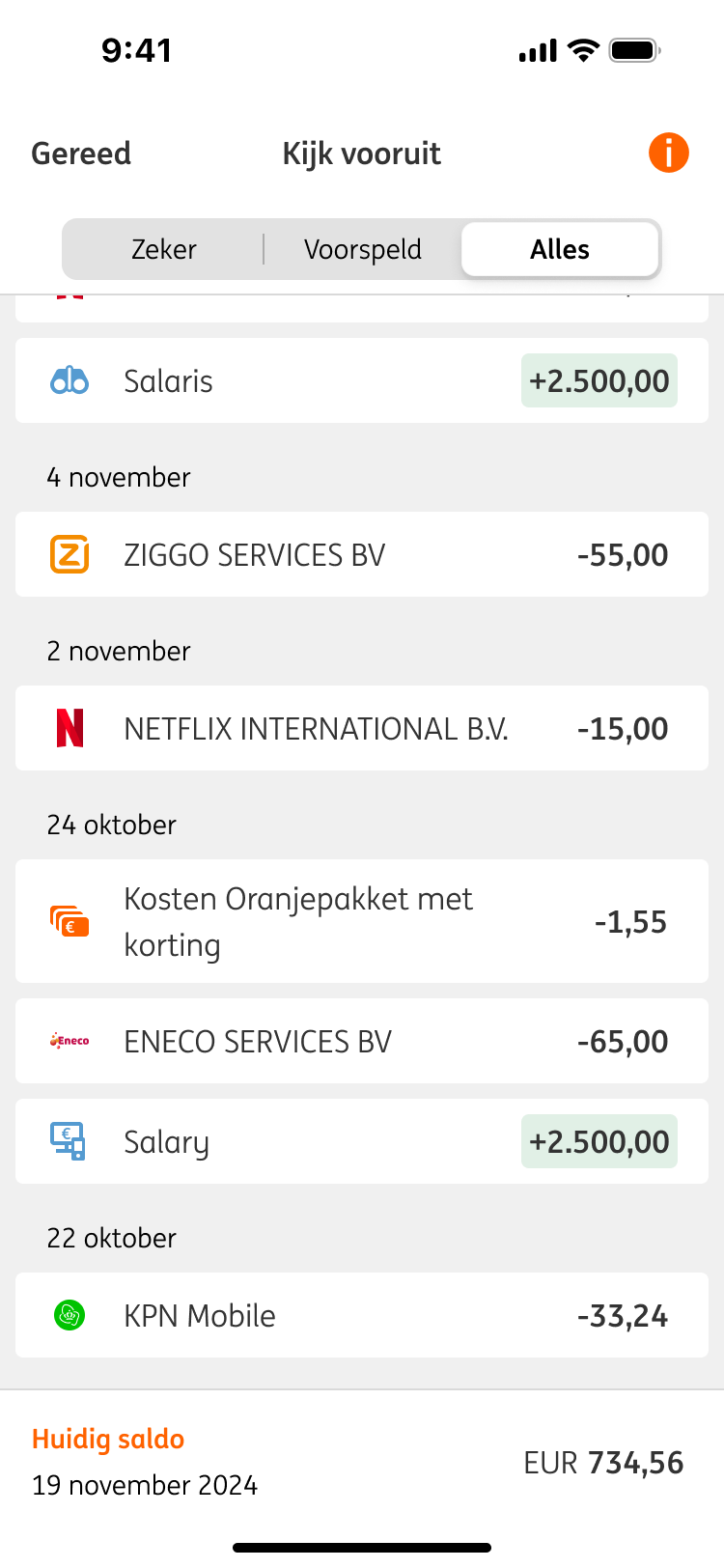Tap the blue Salary transfer icon

point(69,1141)
